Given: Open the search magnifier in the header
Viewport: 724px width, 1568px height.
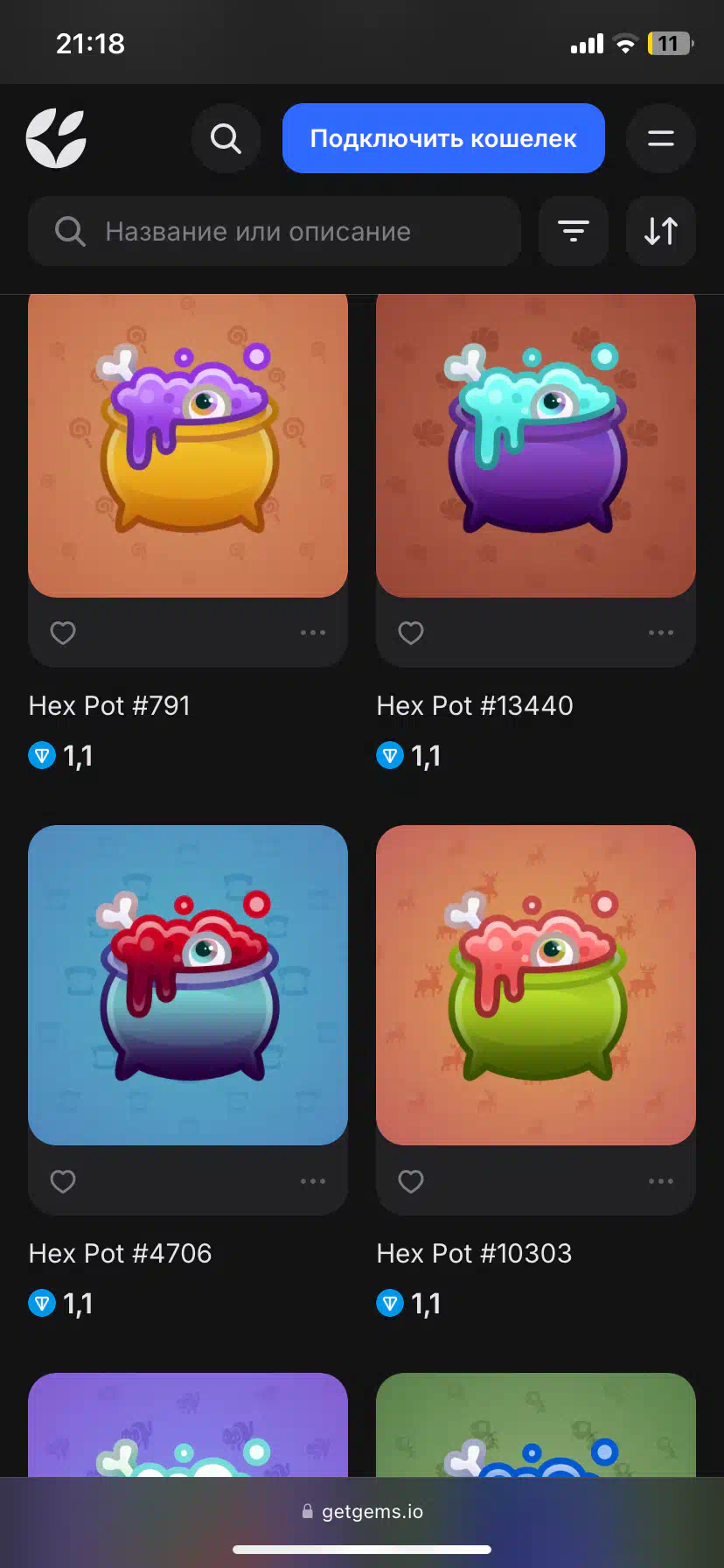Looking at the screenshot, I should coord(226,138).
